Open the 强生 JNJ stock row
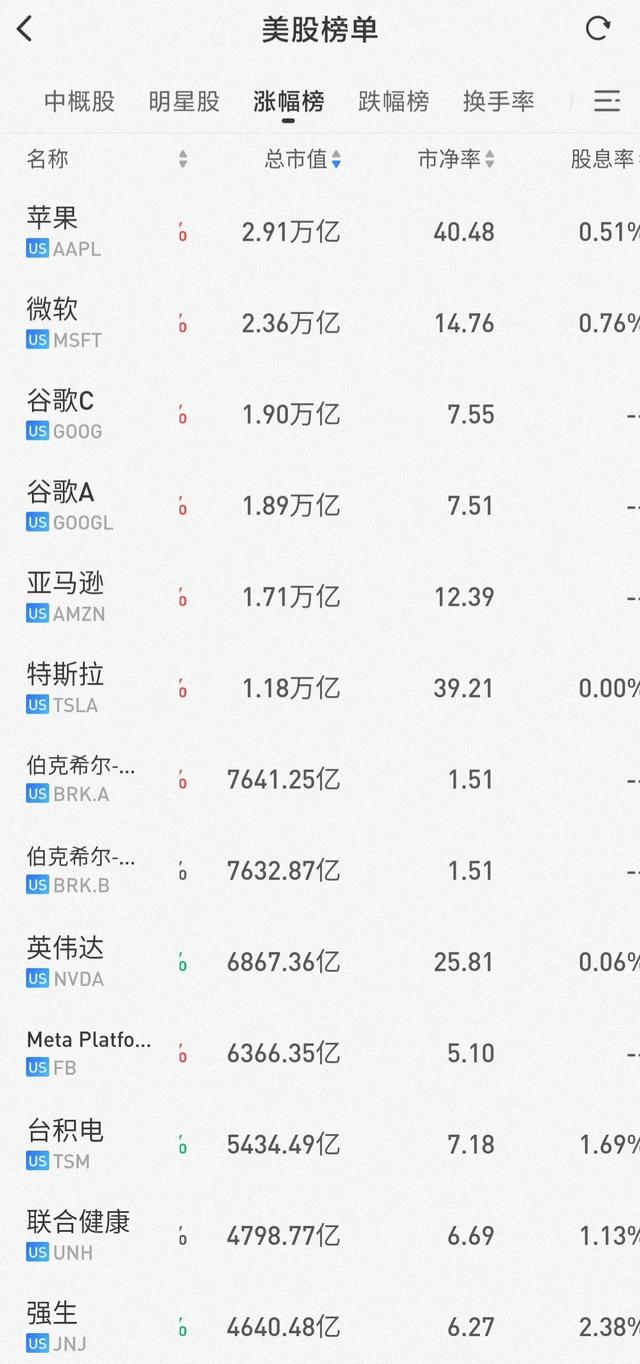 pyautogui.click(x=320, y=1326)
